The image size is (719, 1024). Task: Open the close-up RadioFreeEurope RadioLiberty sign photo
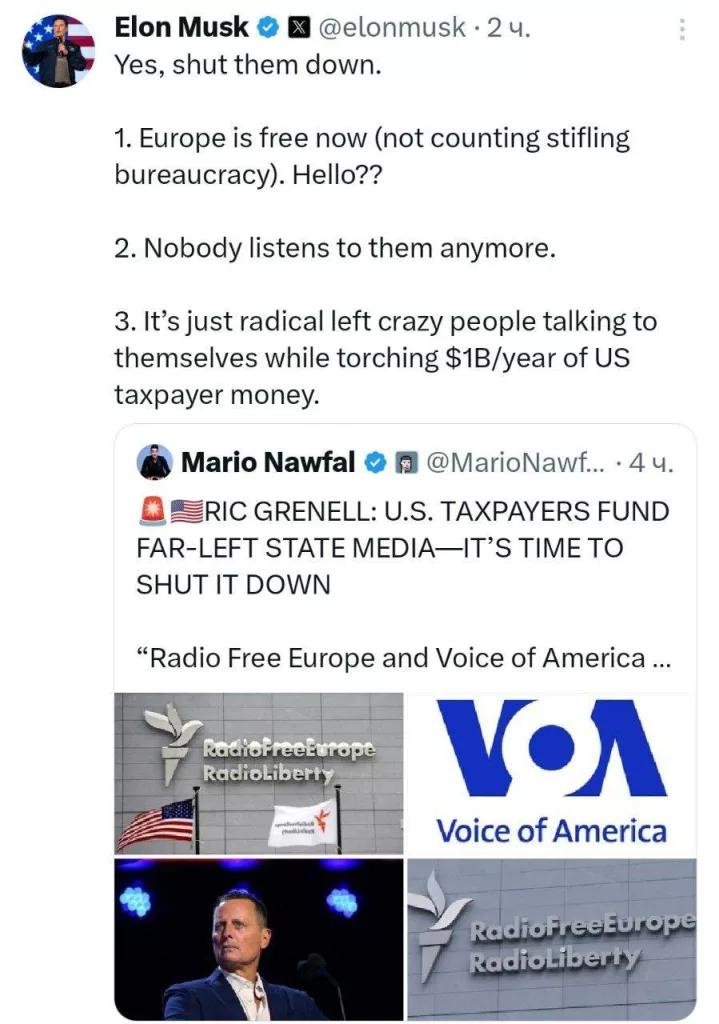click(x=551, y=938)
